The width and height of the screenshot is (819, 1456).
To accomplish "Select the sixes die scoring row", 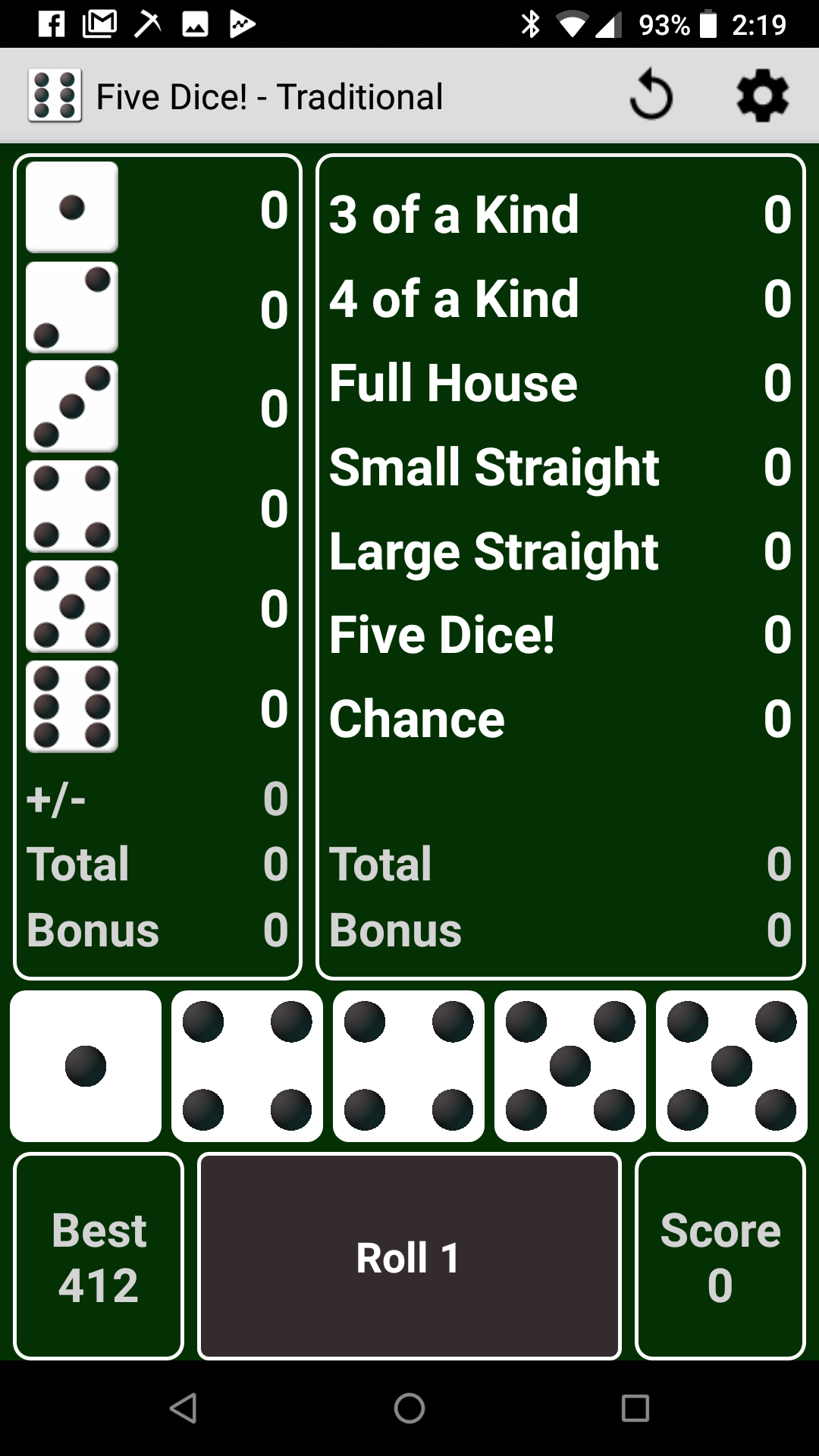I will 152,705.
